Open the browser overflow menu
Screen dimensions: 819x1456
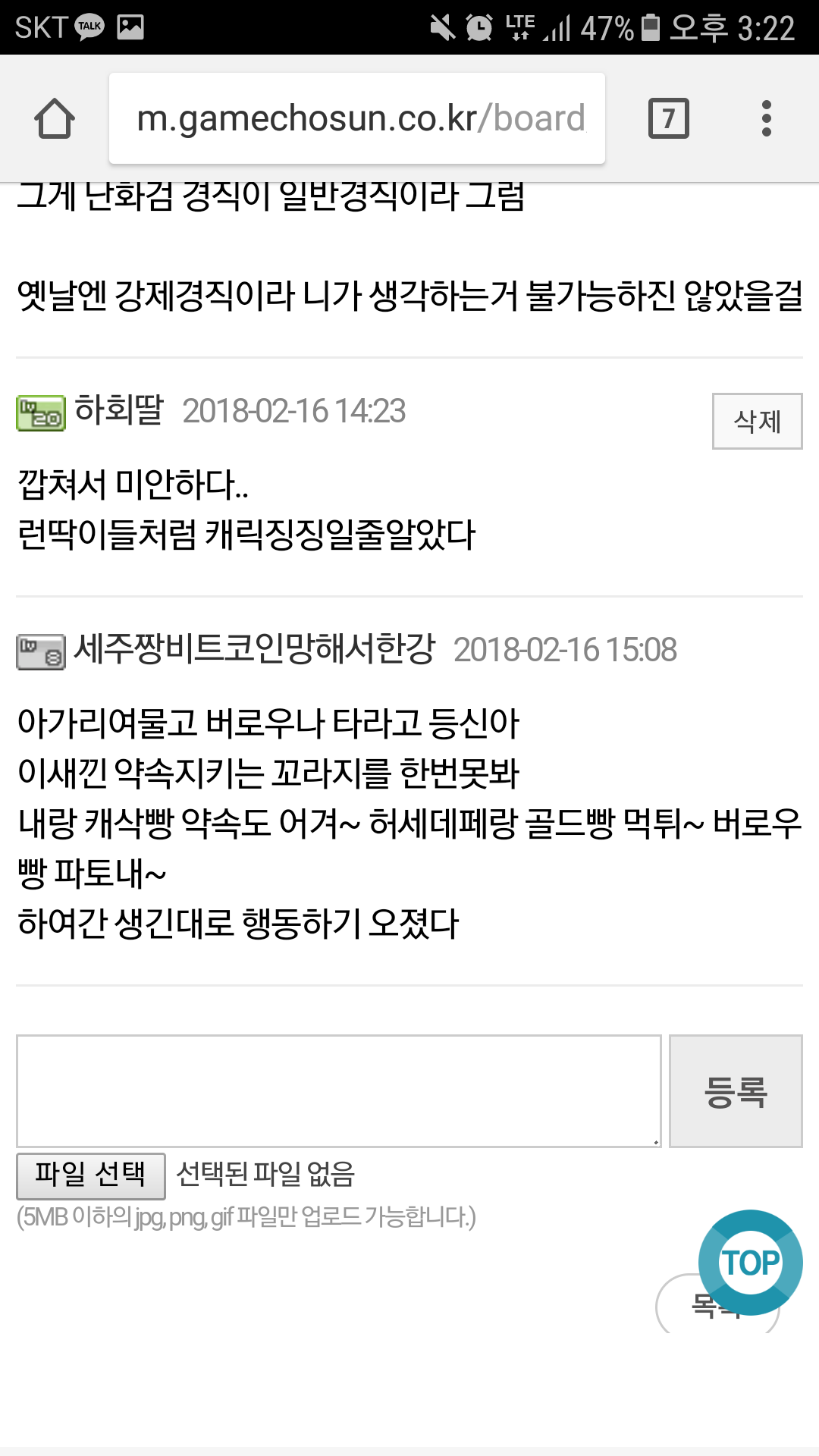(x=766, y=119)
